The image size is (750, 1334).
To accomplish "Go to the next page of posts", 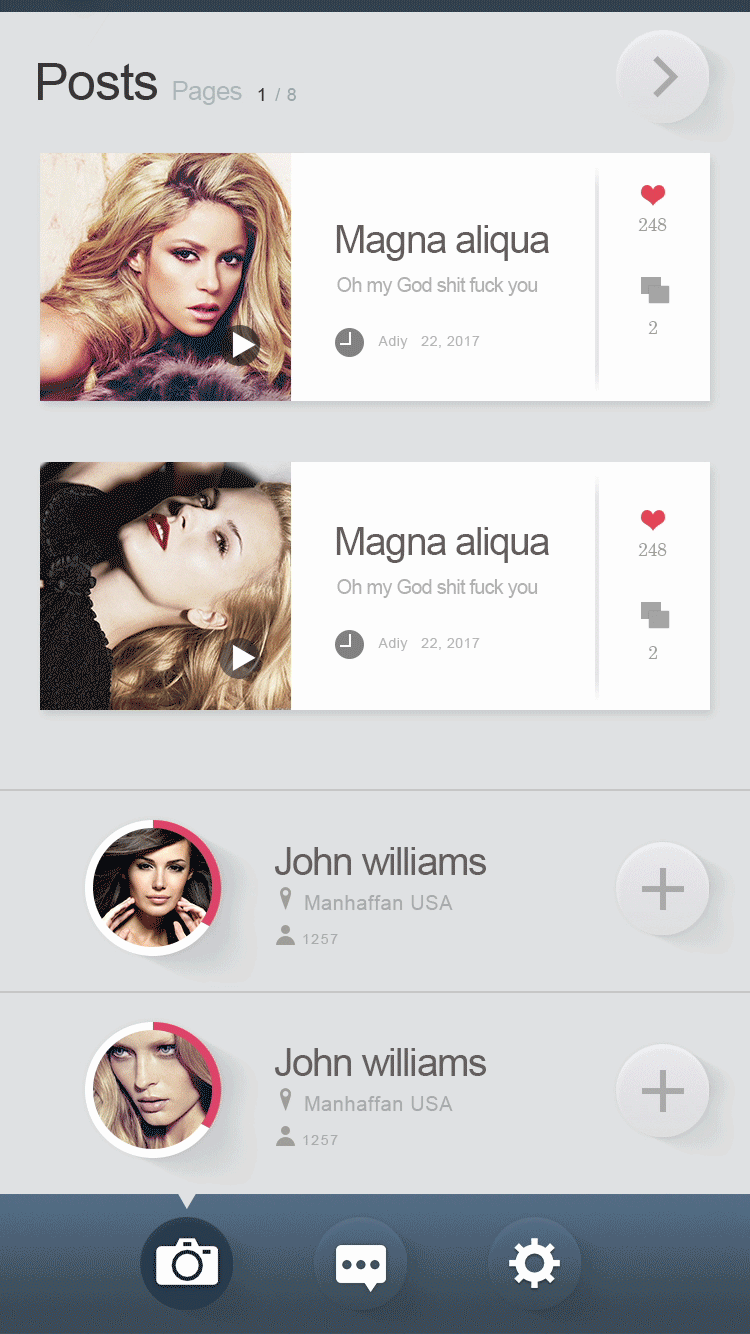I will coord(663,77).
